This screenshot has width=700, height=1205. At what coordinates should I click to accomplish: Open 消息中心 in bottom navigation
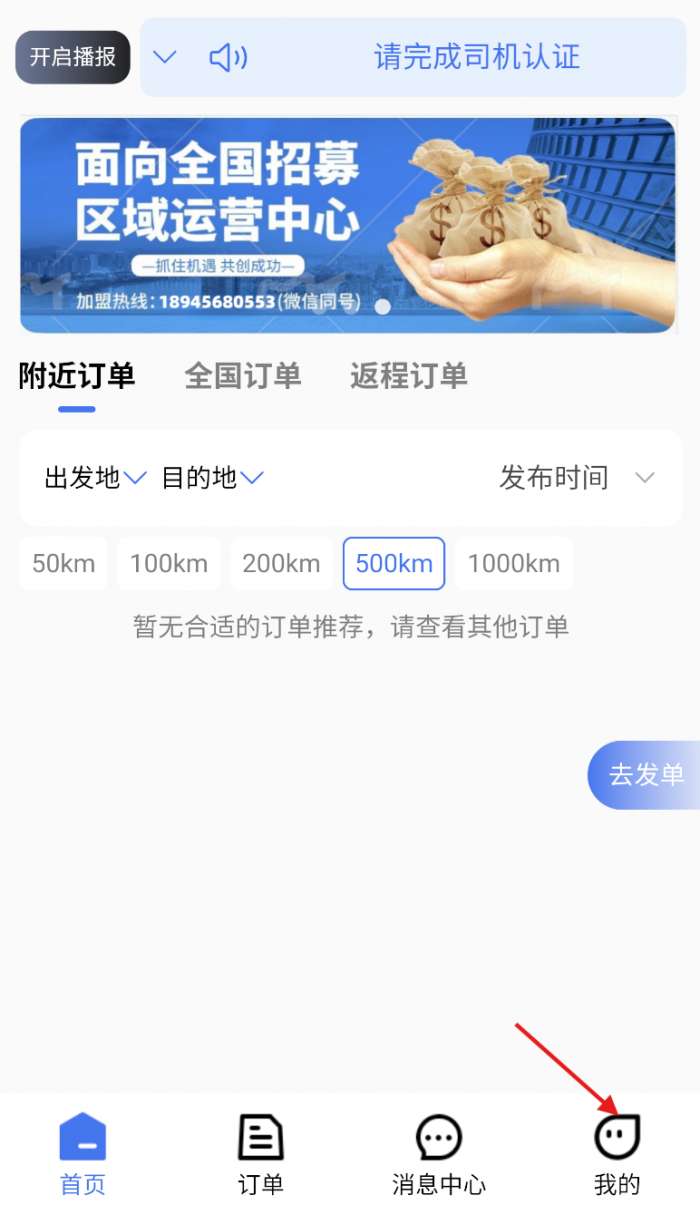point(438,1155)
